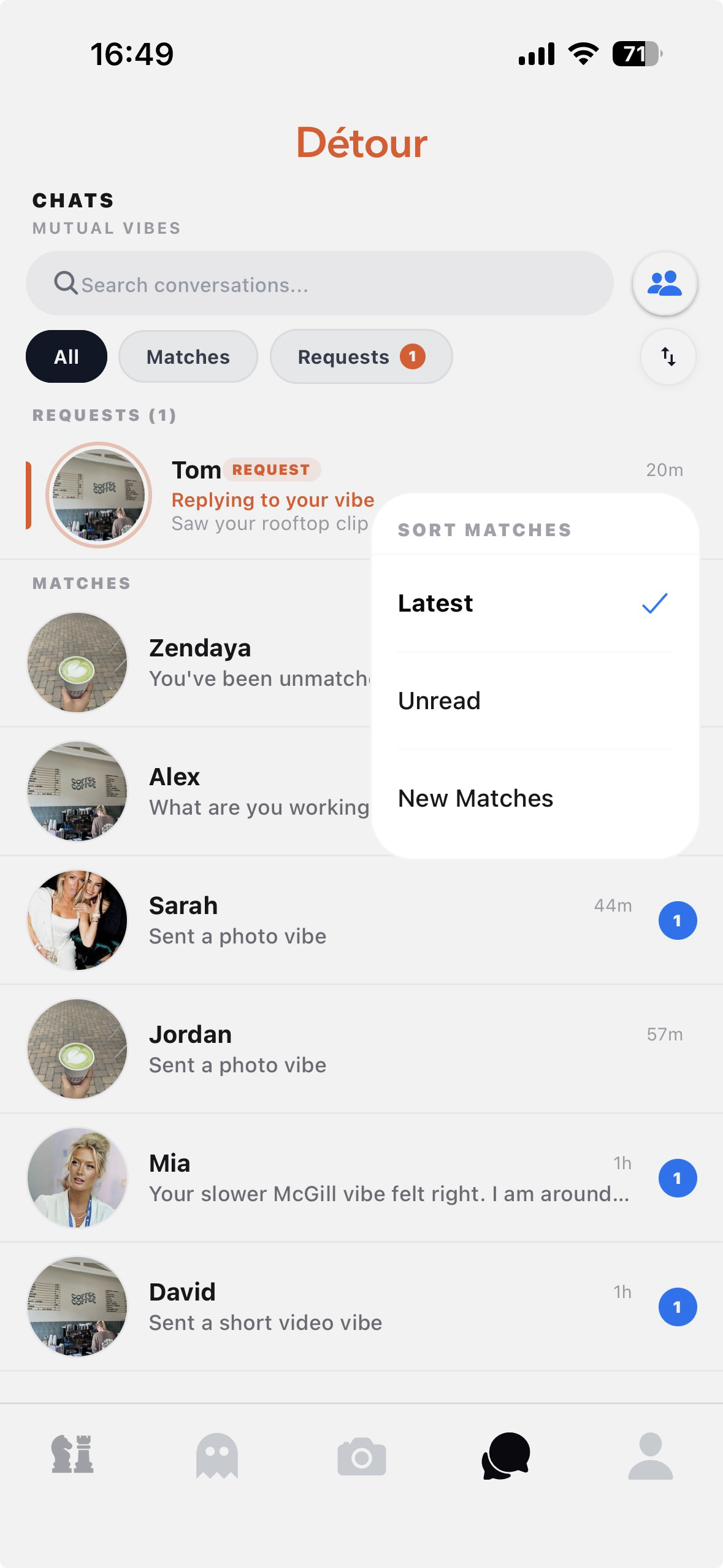
Task: Select the All filter chip
Action: click(66, 356)
